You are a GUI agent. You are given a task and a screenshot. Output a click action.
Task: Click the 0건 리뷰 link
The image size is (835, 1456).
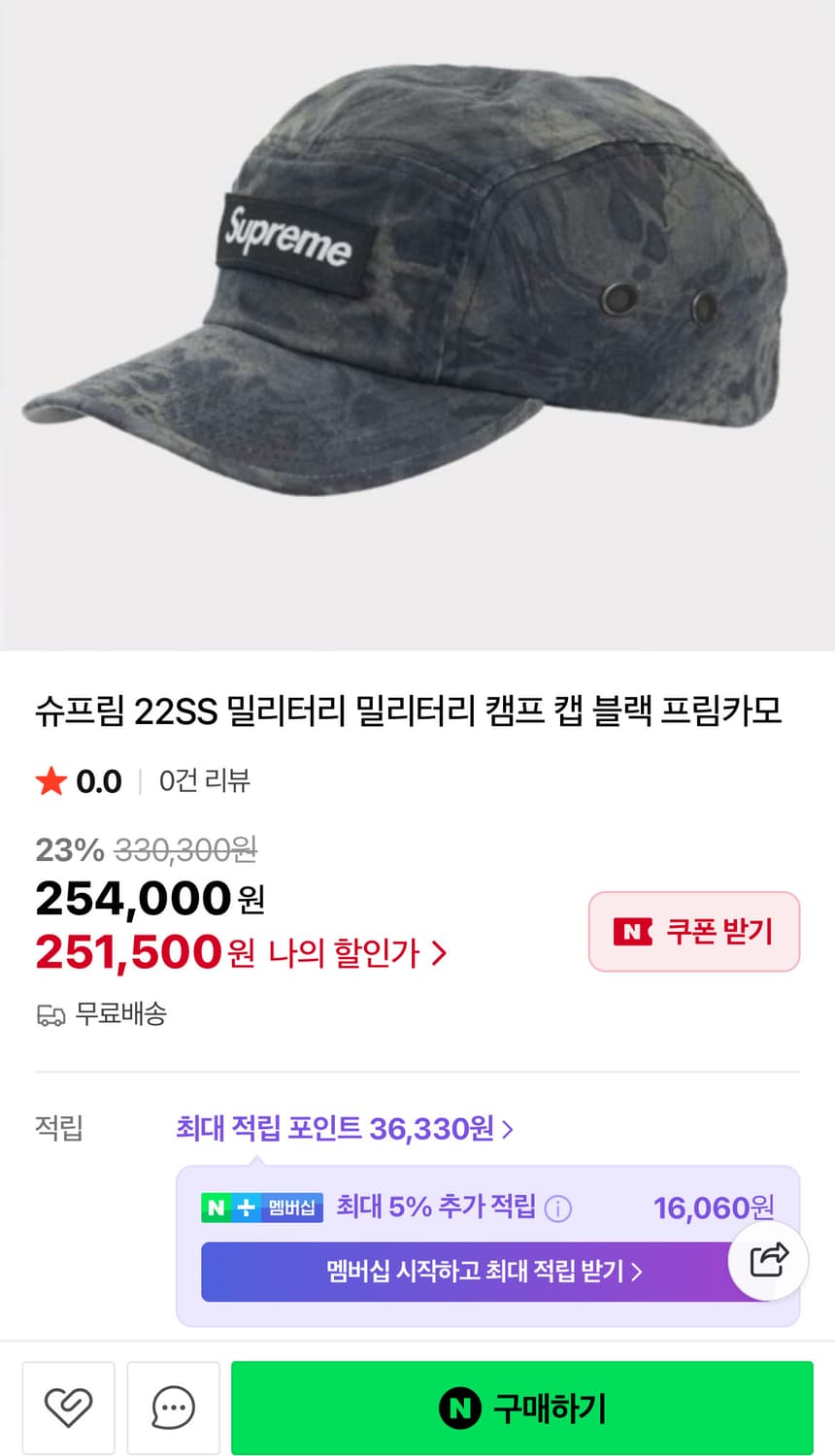click(x=203, y=781)
